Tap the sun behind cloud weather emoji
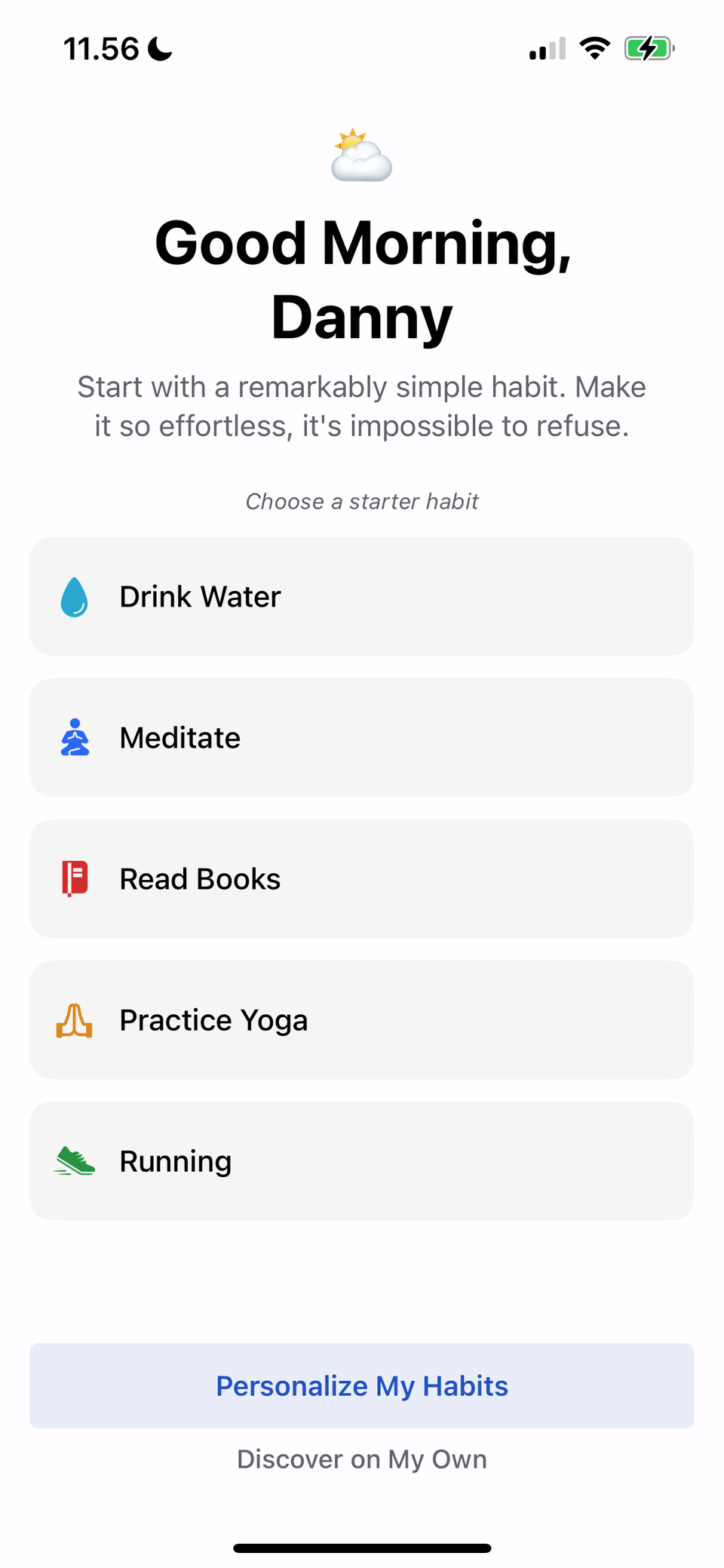Screen dimensions: 724x1568 coord(361,155)
